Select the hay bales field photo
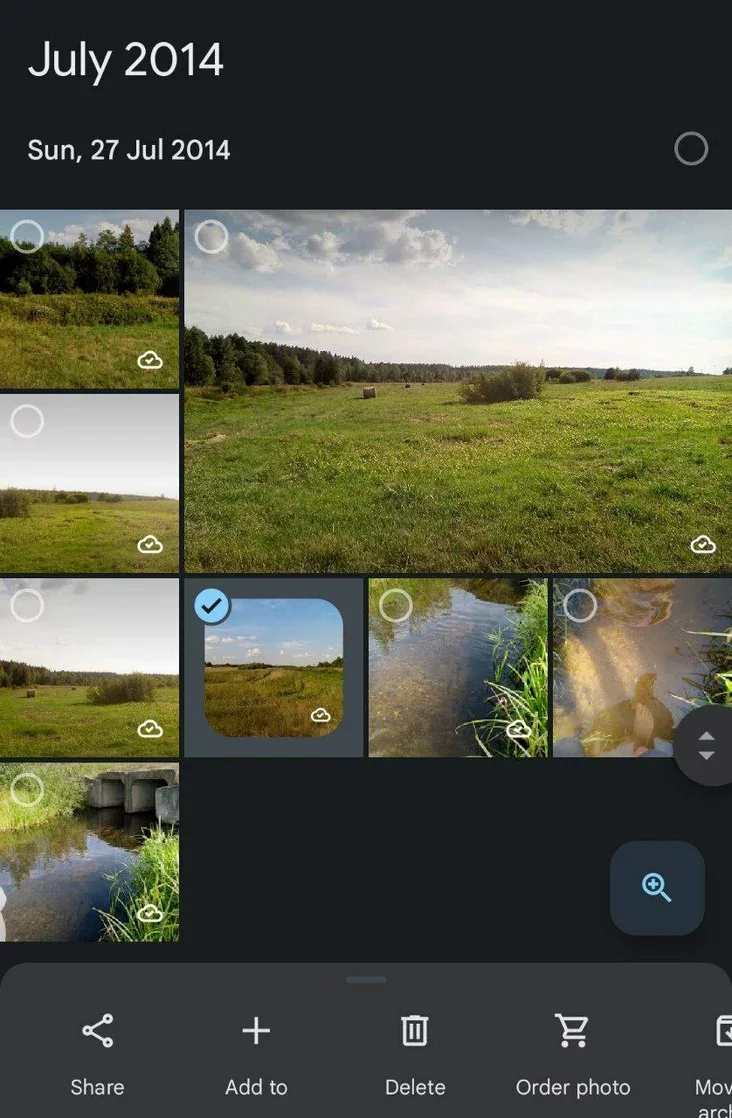Image resolution: width=732 pixels, height=1118 pixels. [x=27, y=605]
